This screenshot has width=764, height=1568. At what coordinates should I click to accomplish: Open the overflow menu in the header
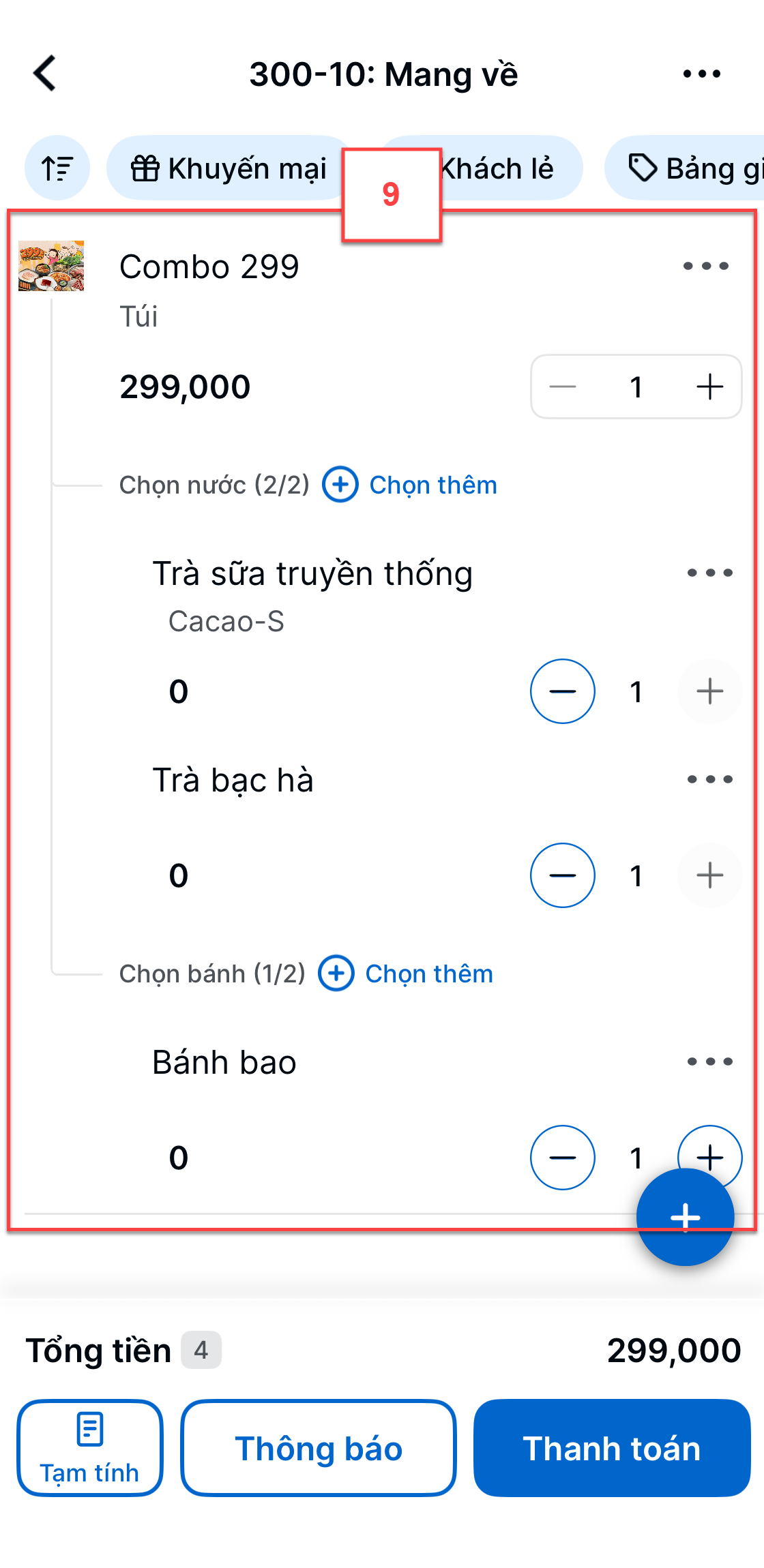(702, 74)
